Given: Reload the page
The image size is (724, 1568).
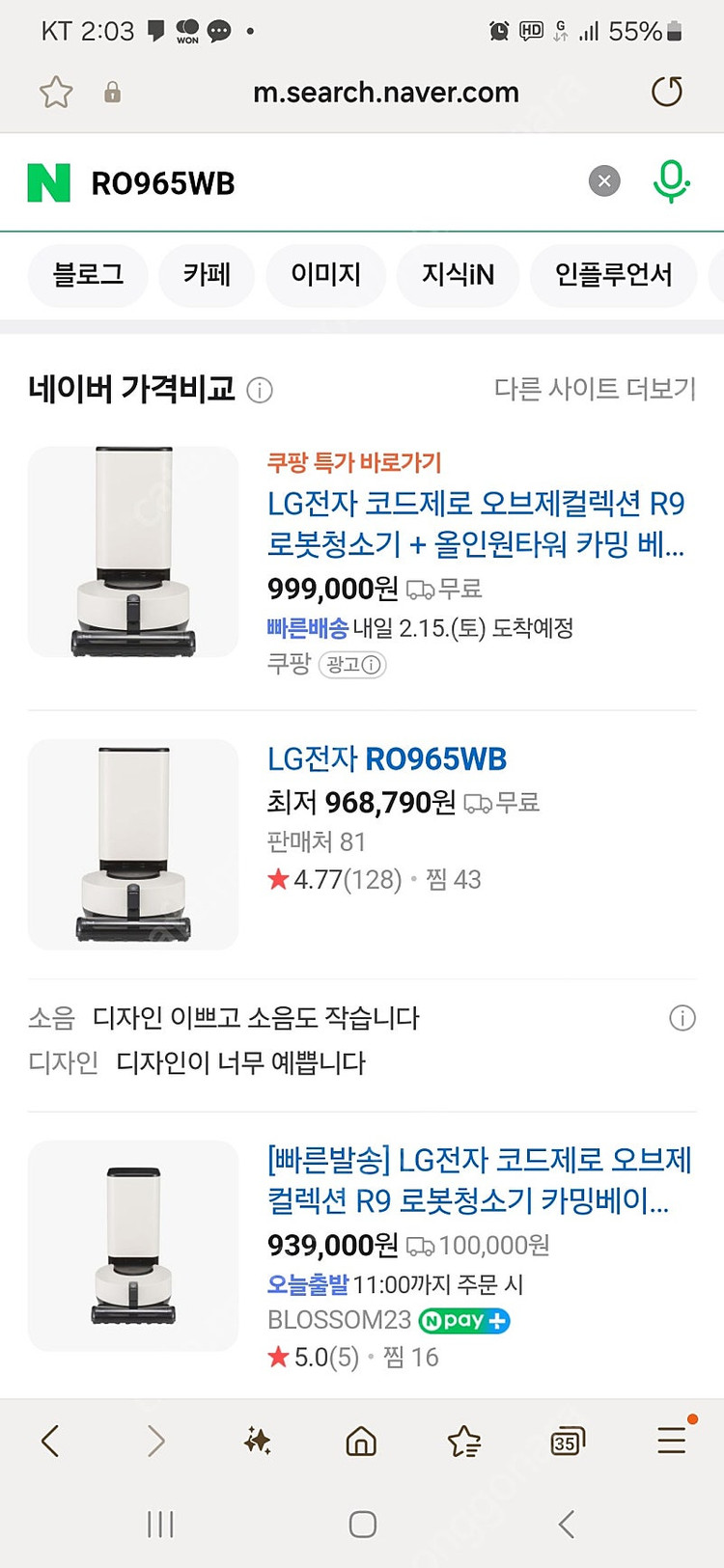Looking at the screenshot, I should coord(667,92).
